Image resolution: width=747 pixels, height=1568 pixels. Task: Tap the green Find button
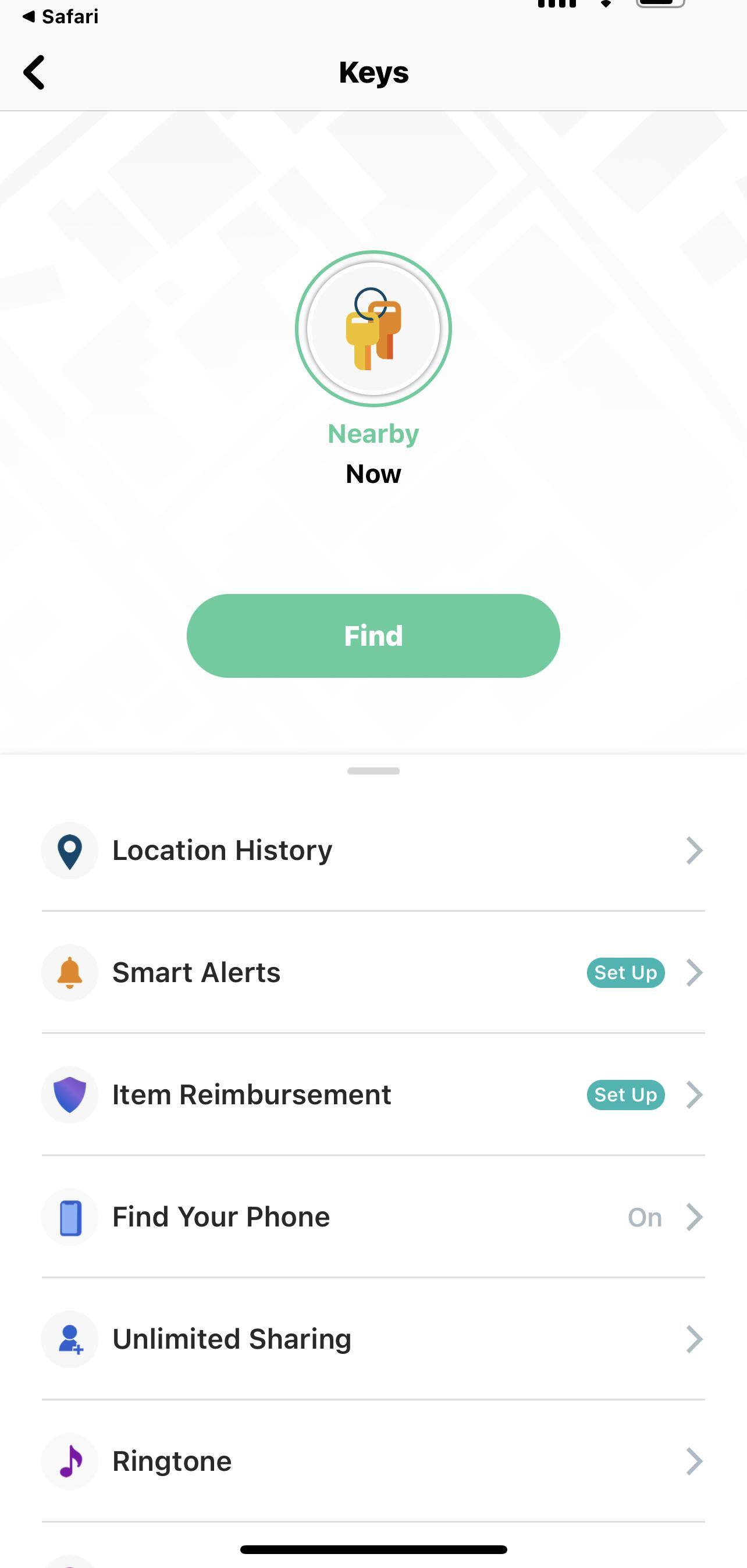click(372, 635)
